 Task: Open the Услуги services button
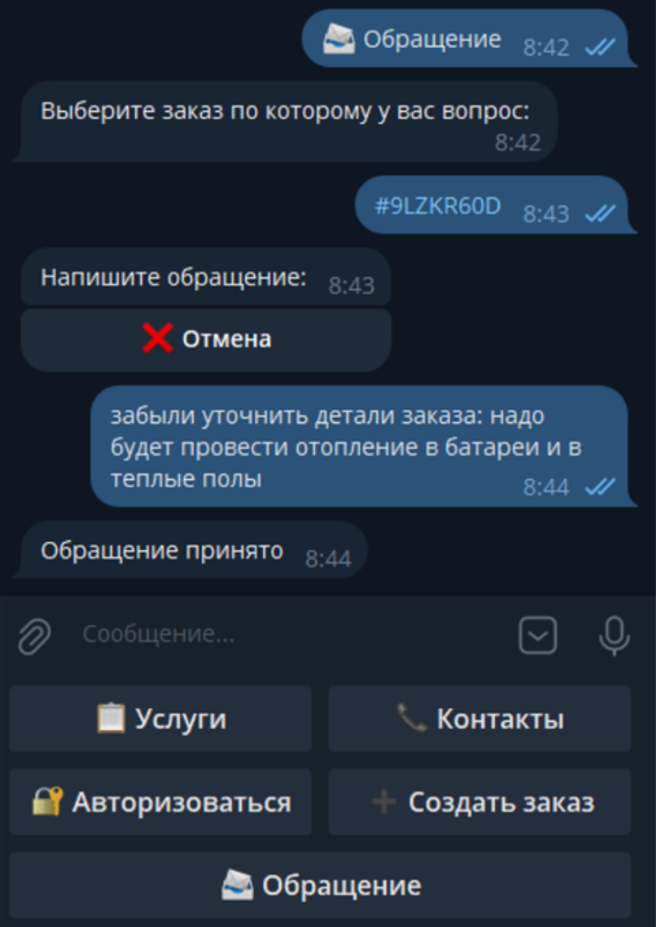(160, 718)
